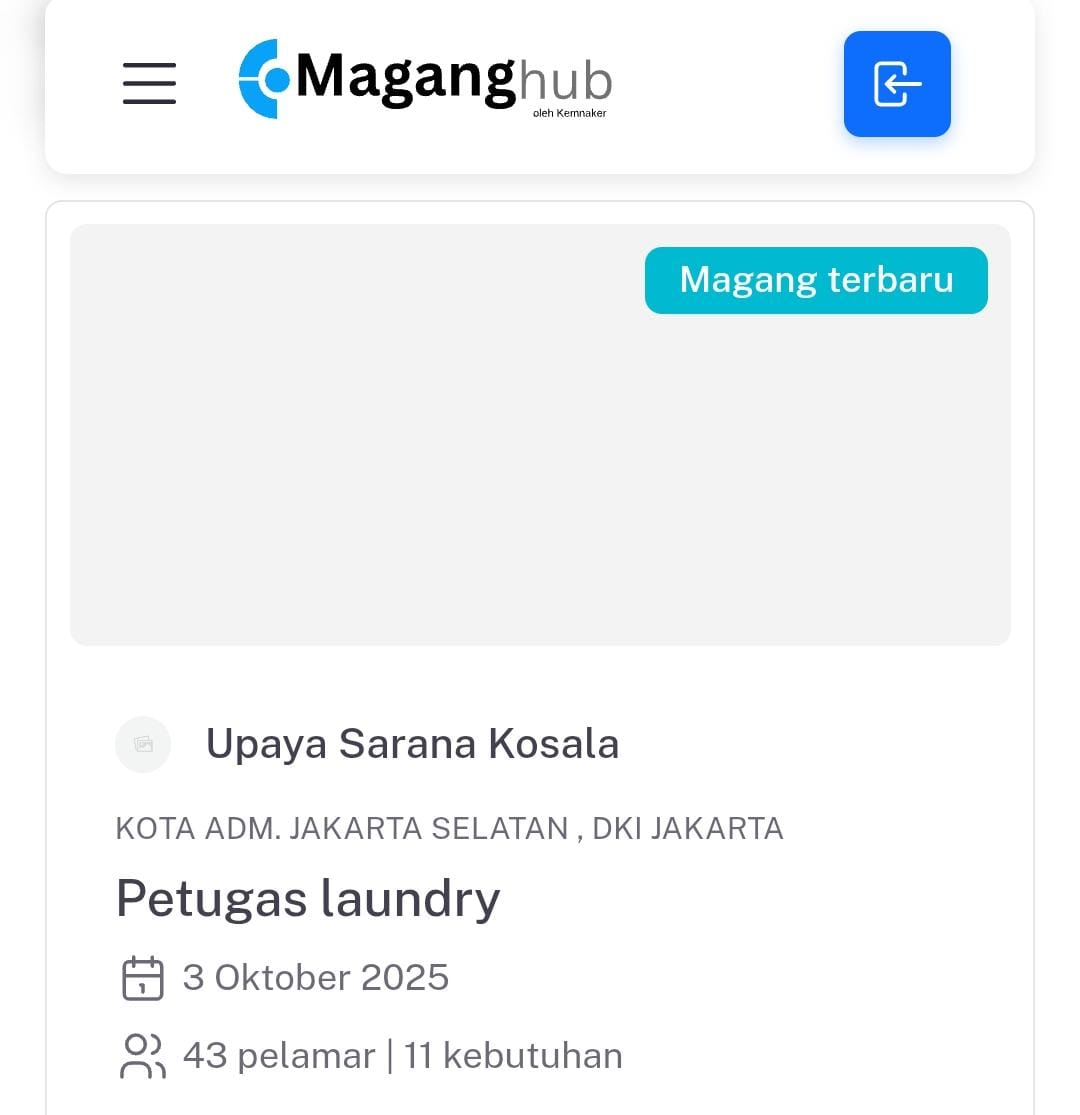1080x1115 pixels.
Task: Open the hamburger navigation menu
Action: pos(149,83)
